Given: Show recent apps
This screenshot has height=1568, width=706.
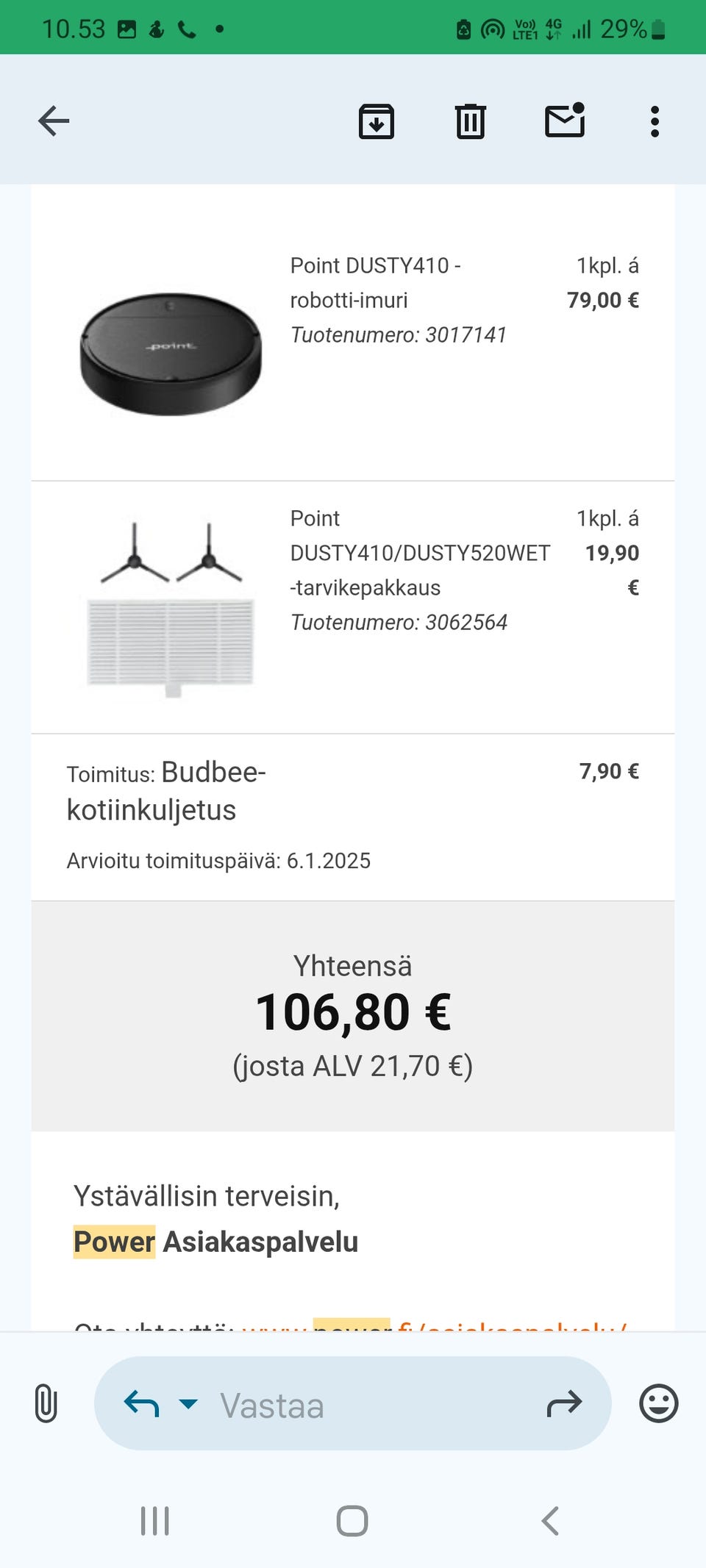Looking at the screenshot, I should click(x=155, y=1521).
